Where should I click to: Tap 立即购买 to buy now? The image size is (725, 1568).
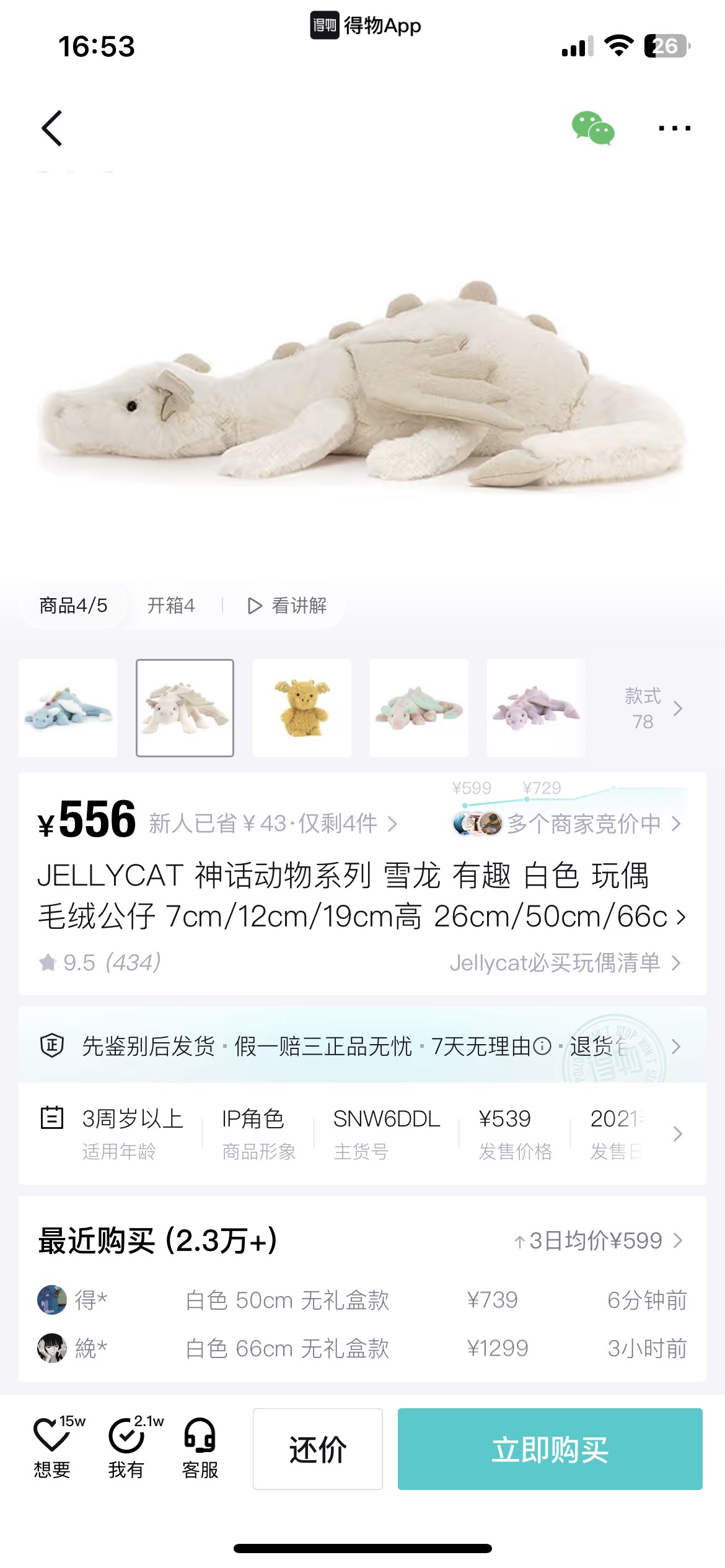click(550, 1449)
